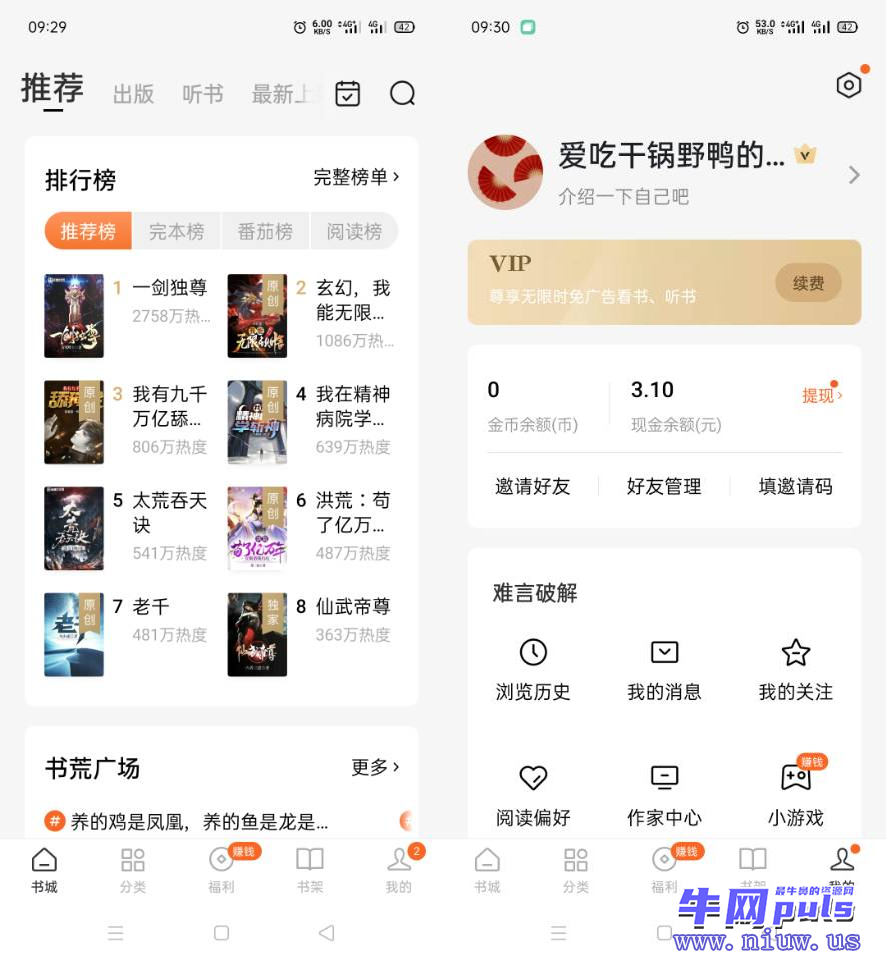Select the 完本榜 ranking chip
This screenshot has height=960, width=886.
coord(176,232)
